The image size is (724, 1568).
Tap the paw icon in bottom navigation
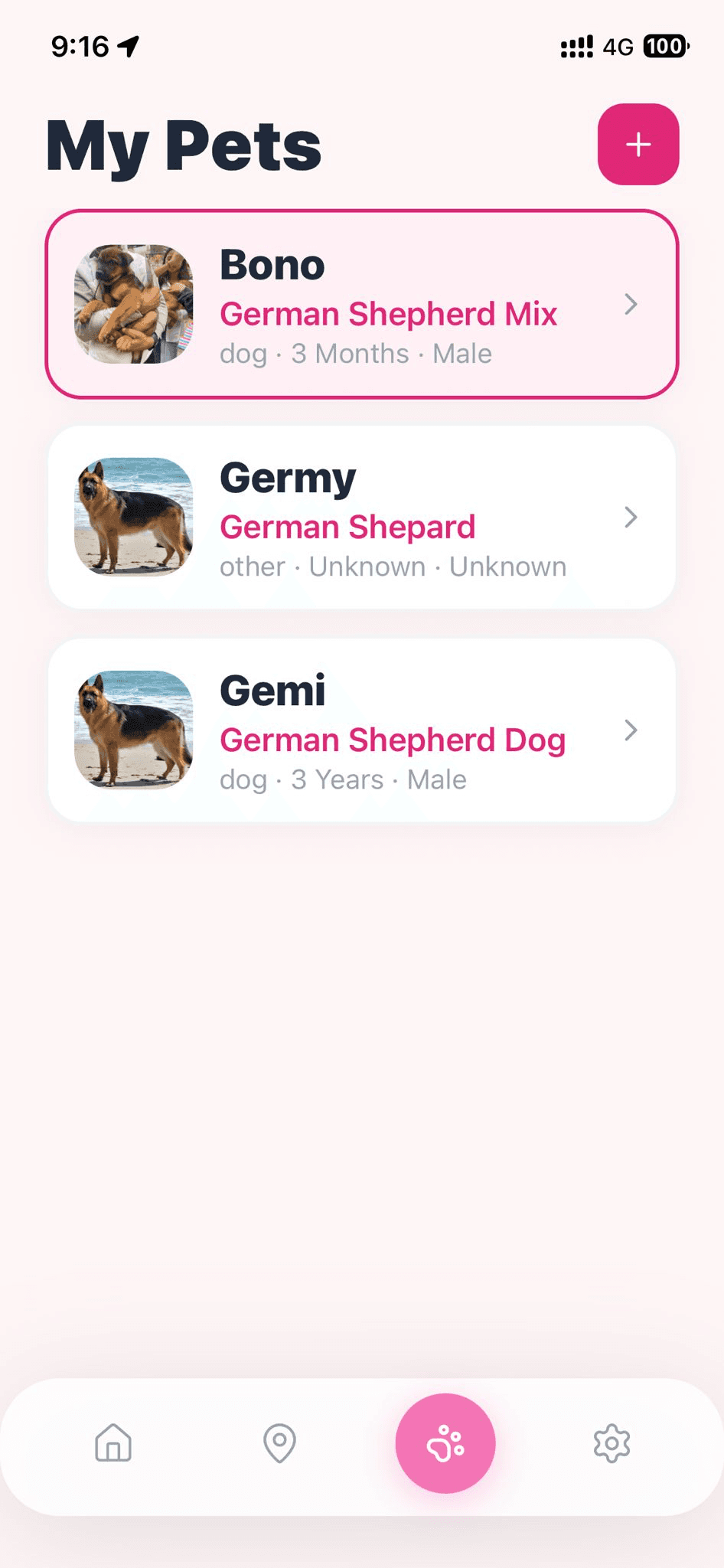point(447,1442)
